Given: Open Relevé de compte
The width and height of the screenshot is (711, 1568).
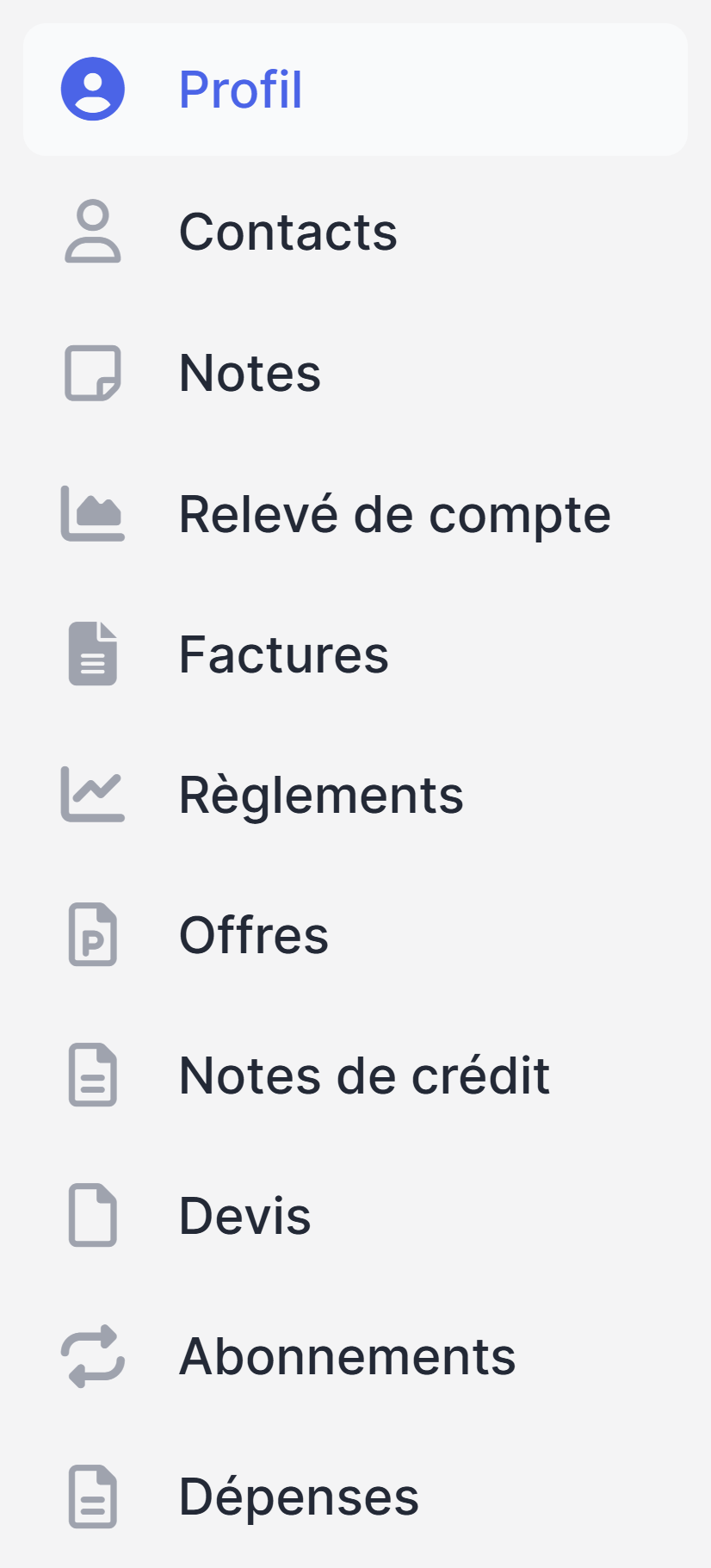Looking at the screenshot, I should [355, 513].
